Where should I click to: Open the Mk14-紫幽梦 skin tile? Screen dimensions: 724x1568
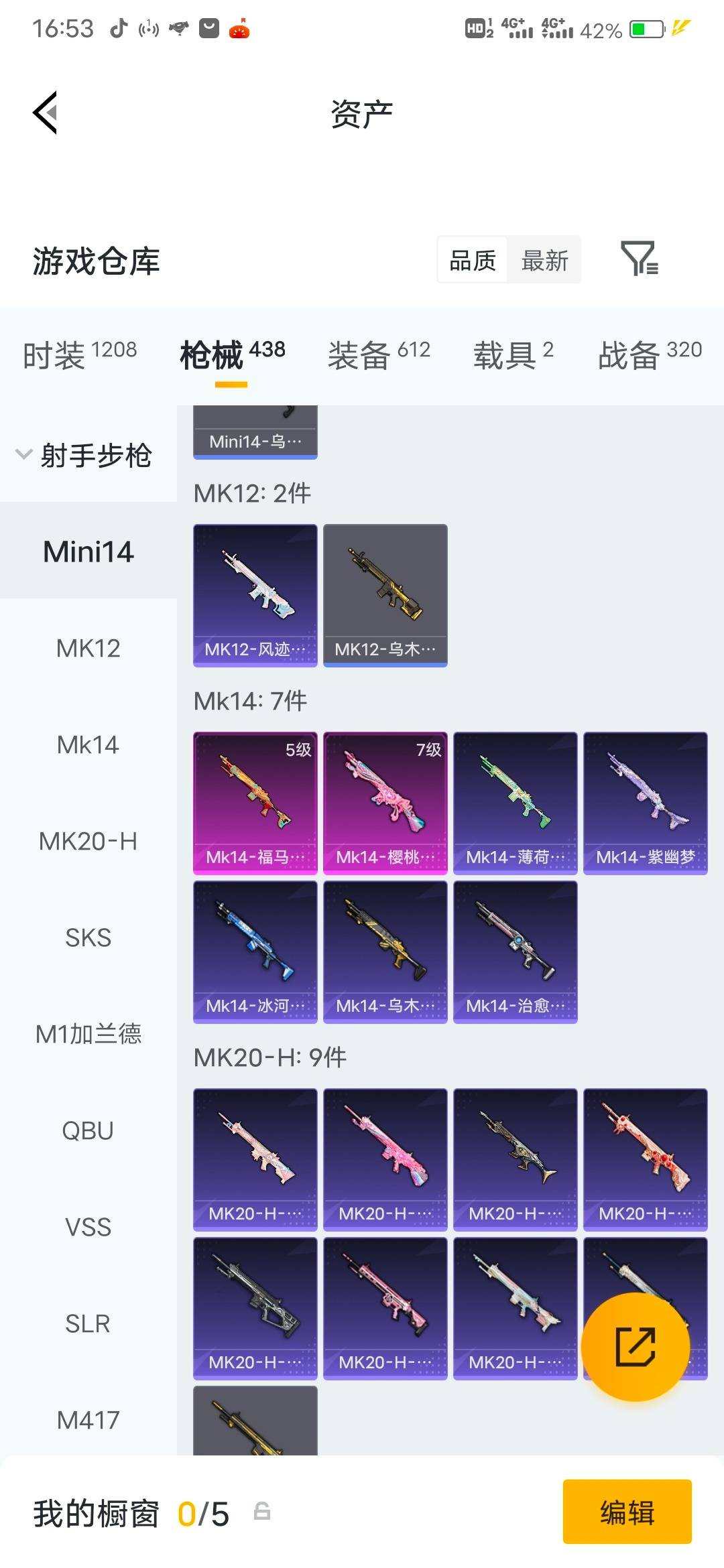(645, 803)
